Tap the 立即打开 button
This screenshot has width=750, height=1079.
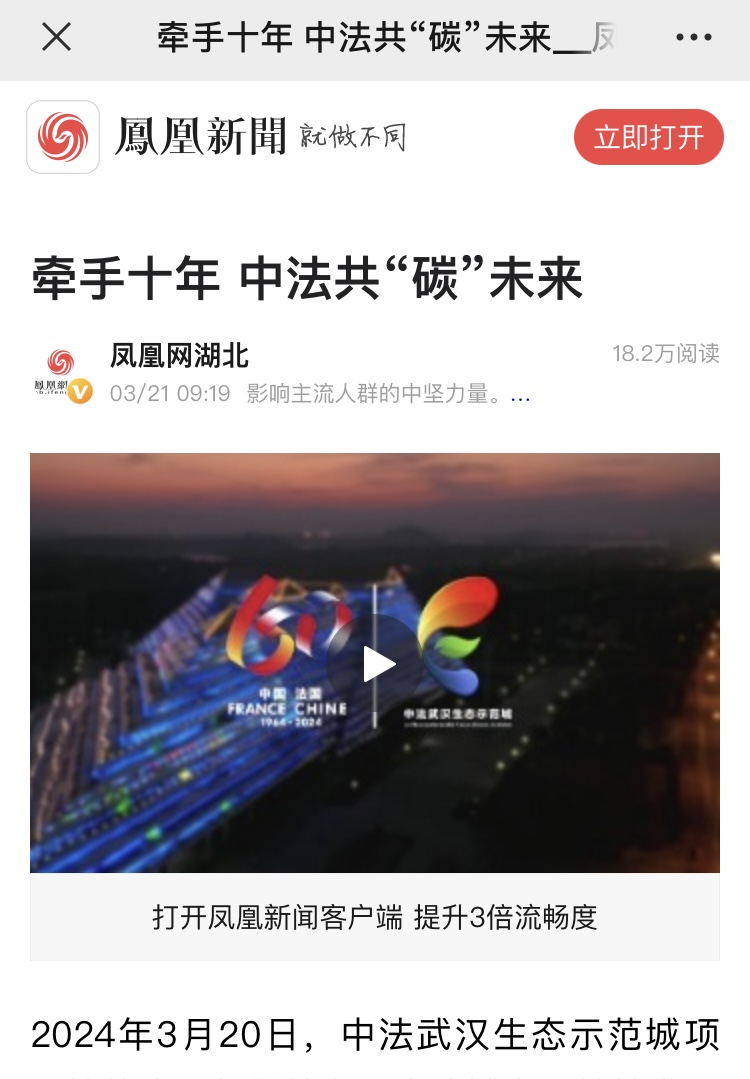pyautogui.click(x=648, y=137)
